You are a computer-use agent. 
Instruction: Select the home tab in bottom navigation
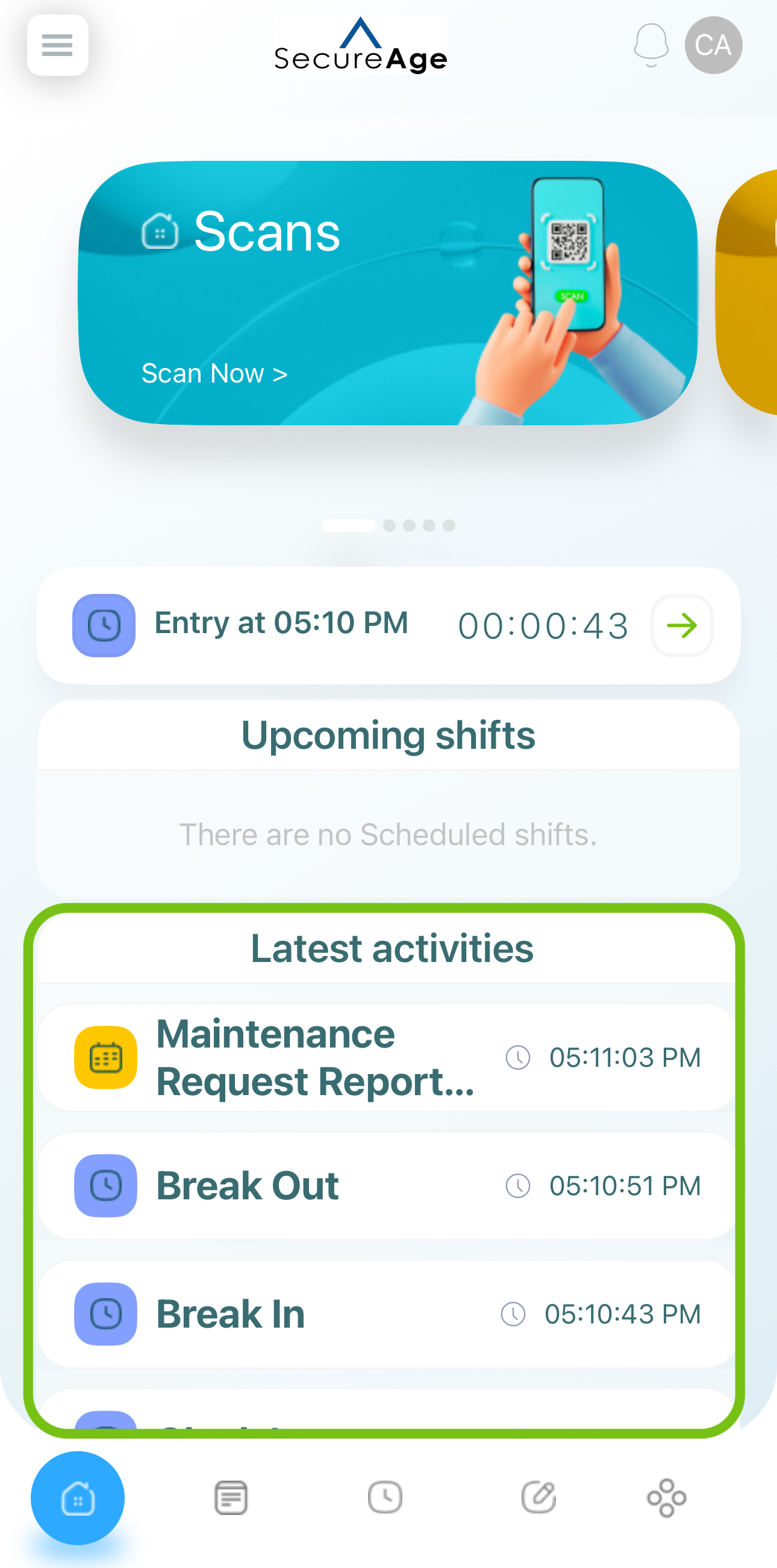pos(78,1498)
